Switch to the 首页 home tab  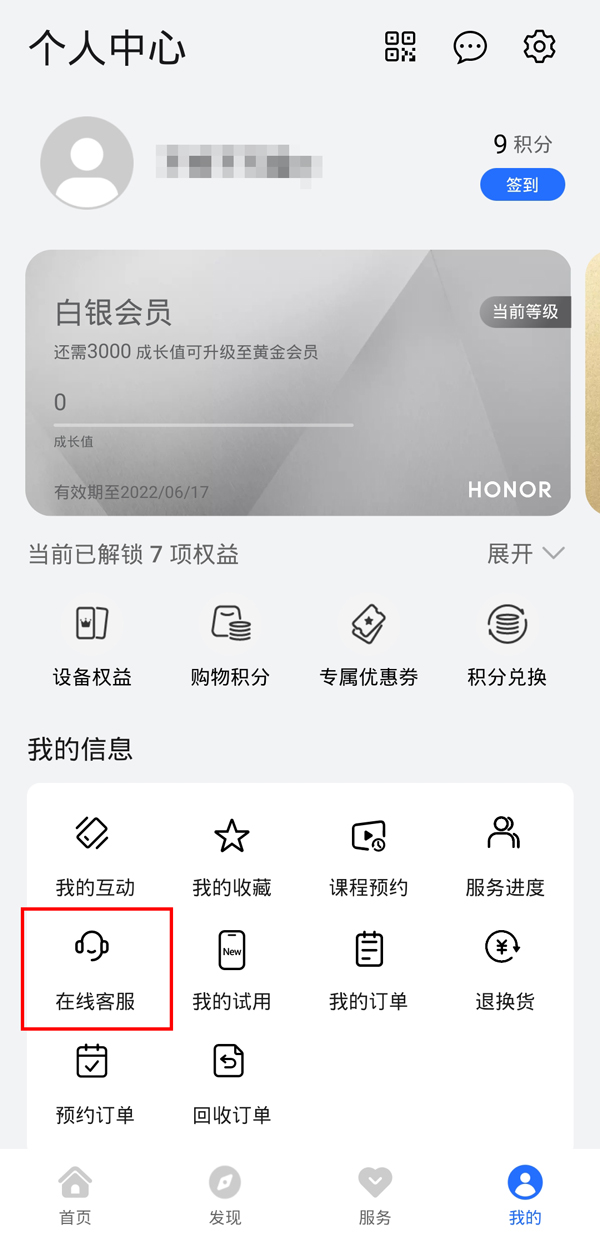(75, 1195)
